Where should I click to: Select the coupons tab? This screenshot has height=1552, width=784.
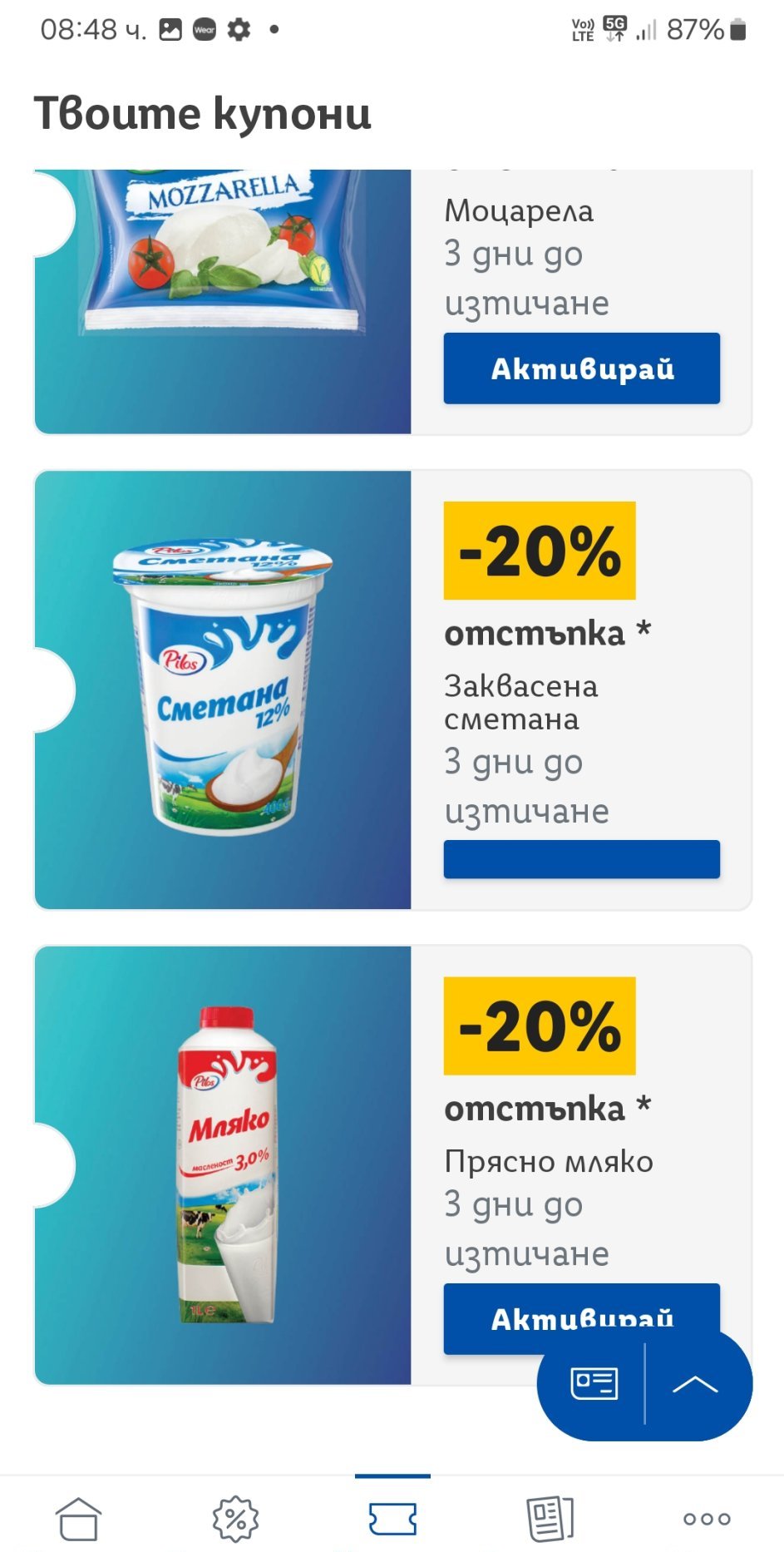tap(392, 1518)
